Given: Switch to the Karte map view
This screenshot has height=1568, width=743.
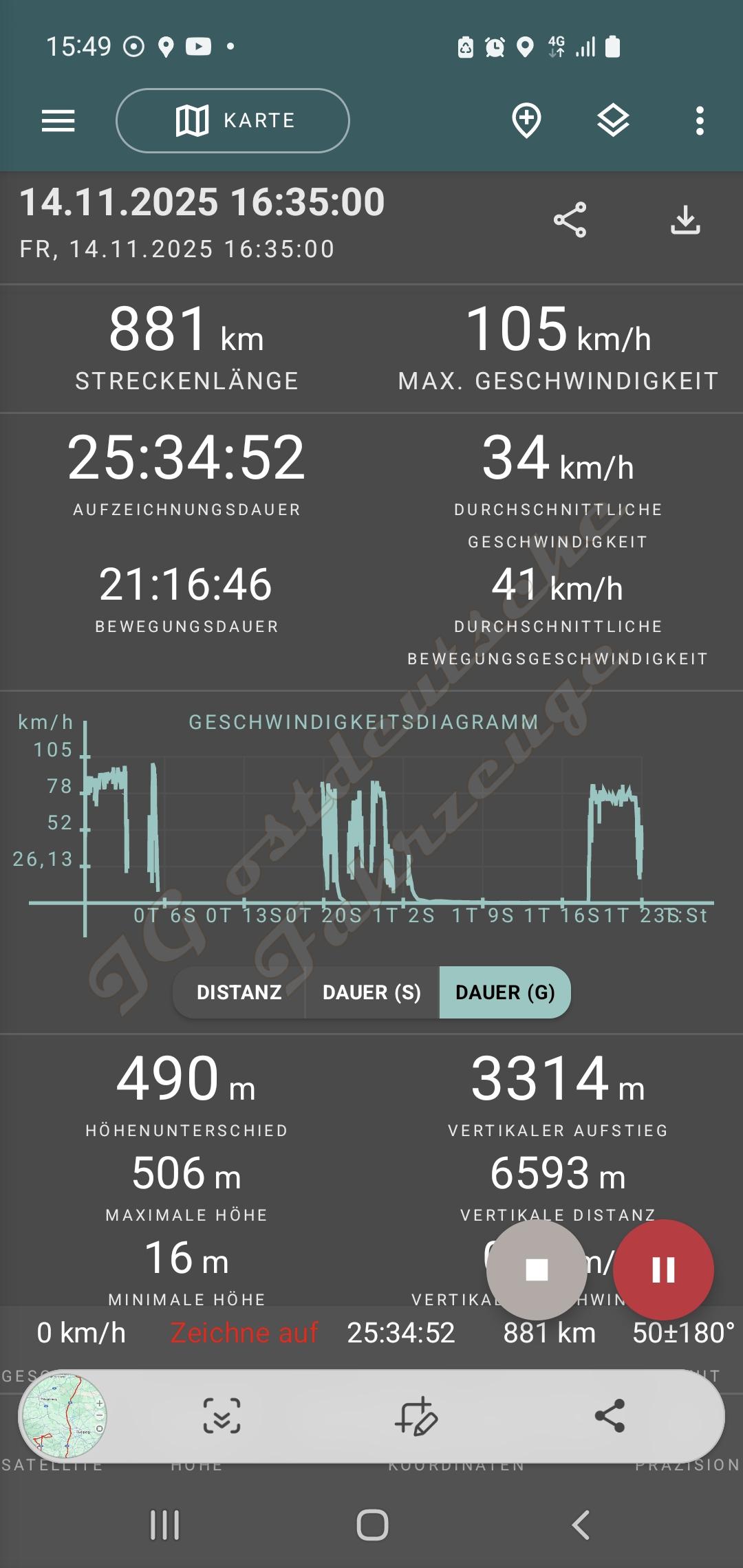Looking at the screenshot, I should [233, 121].
